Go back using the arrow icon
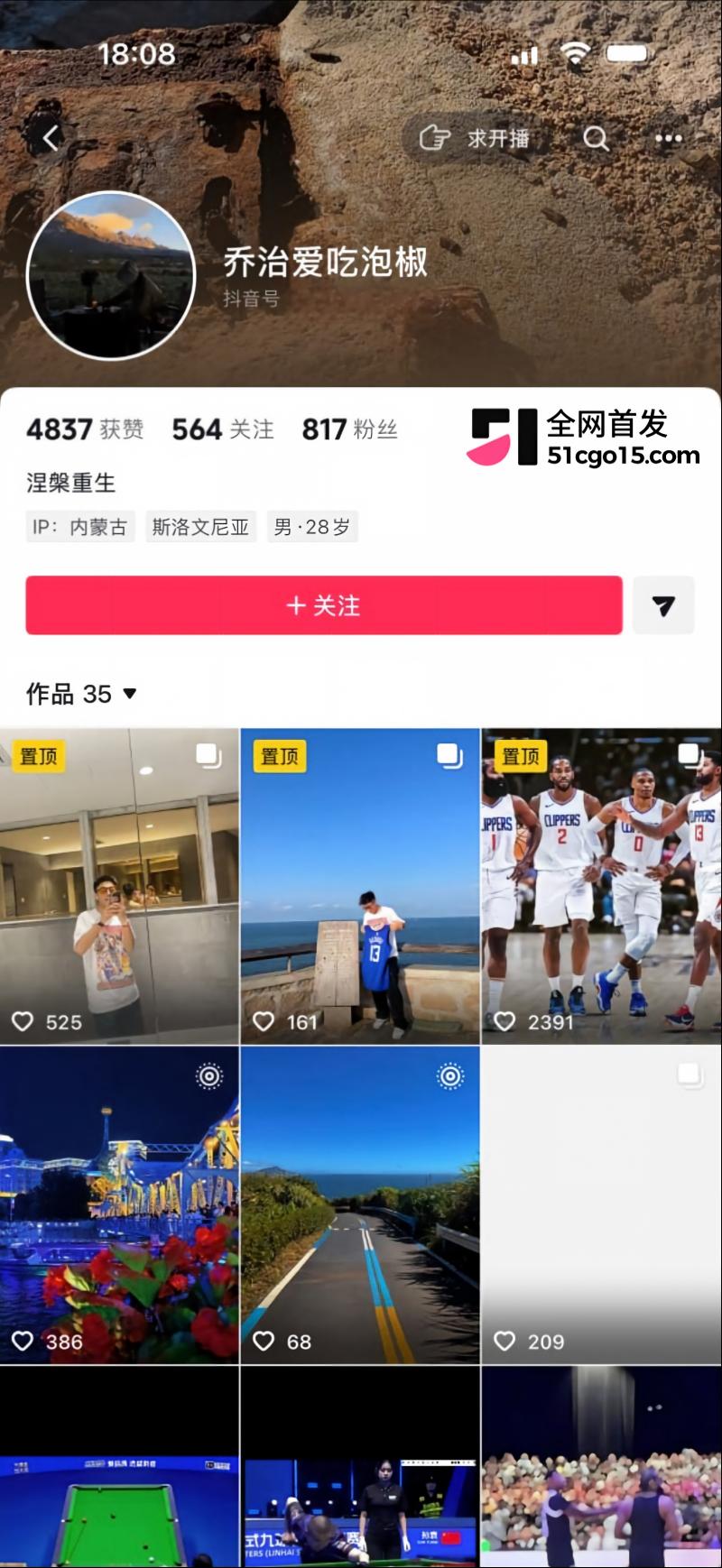The height and width of the screenshot is (1568, 722). (x=51, y=138)
